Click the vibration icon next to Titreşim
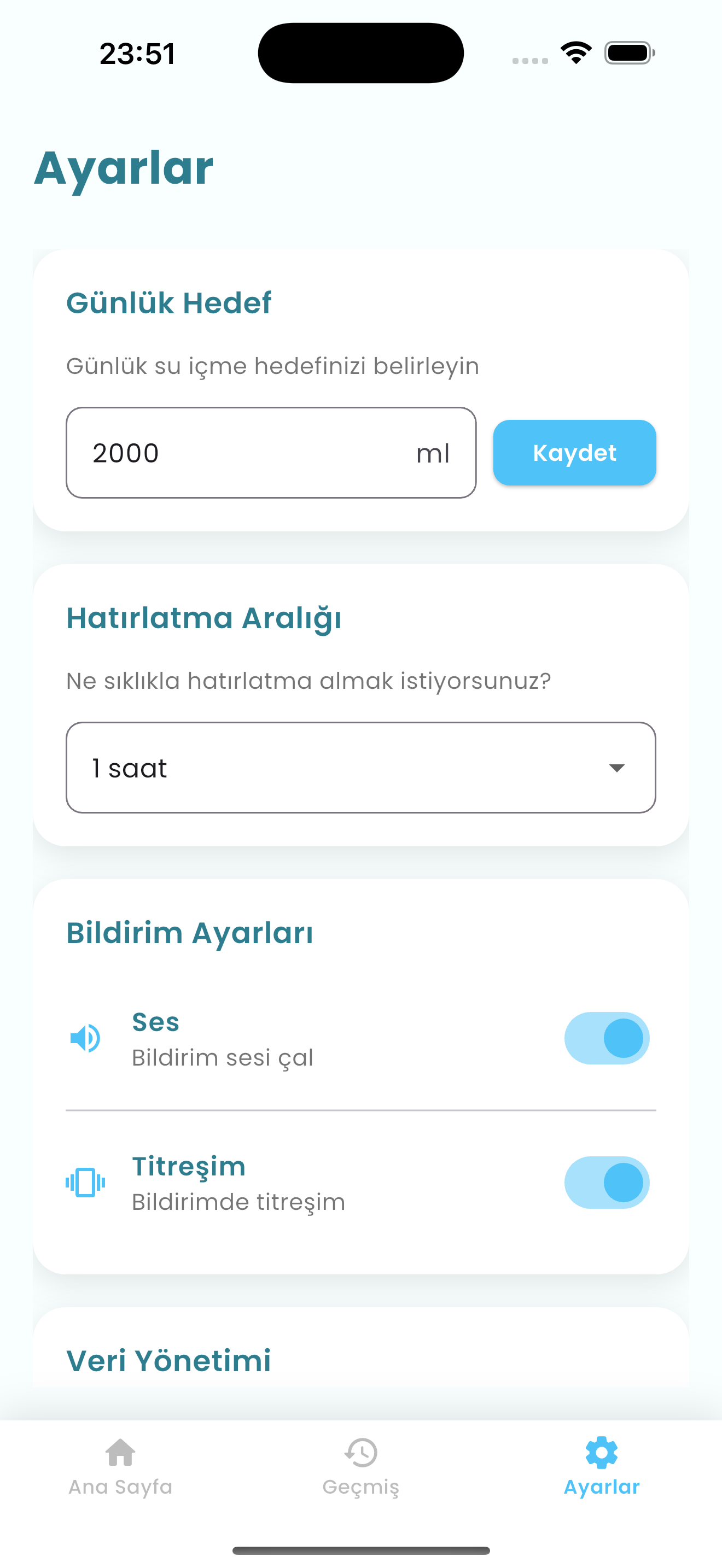722x1568 pixels. pyautogui.click(x=85, y=1182)
